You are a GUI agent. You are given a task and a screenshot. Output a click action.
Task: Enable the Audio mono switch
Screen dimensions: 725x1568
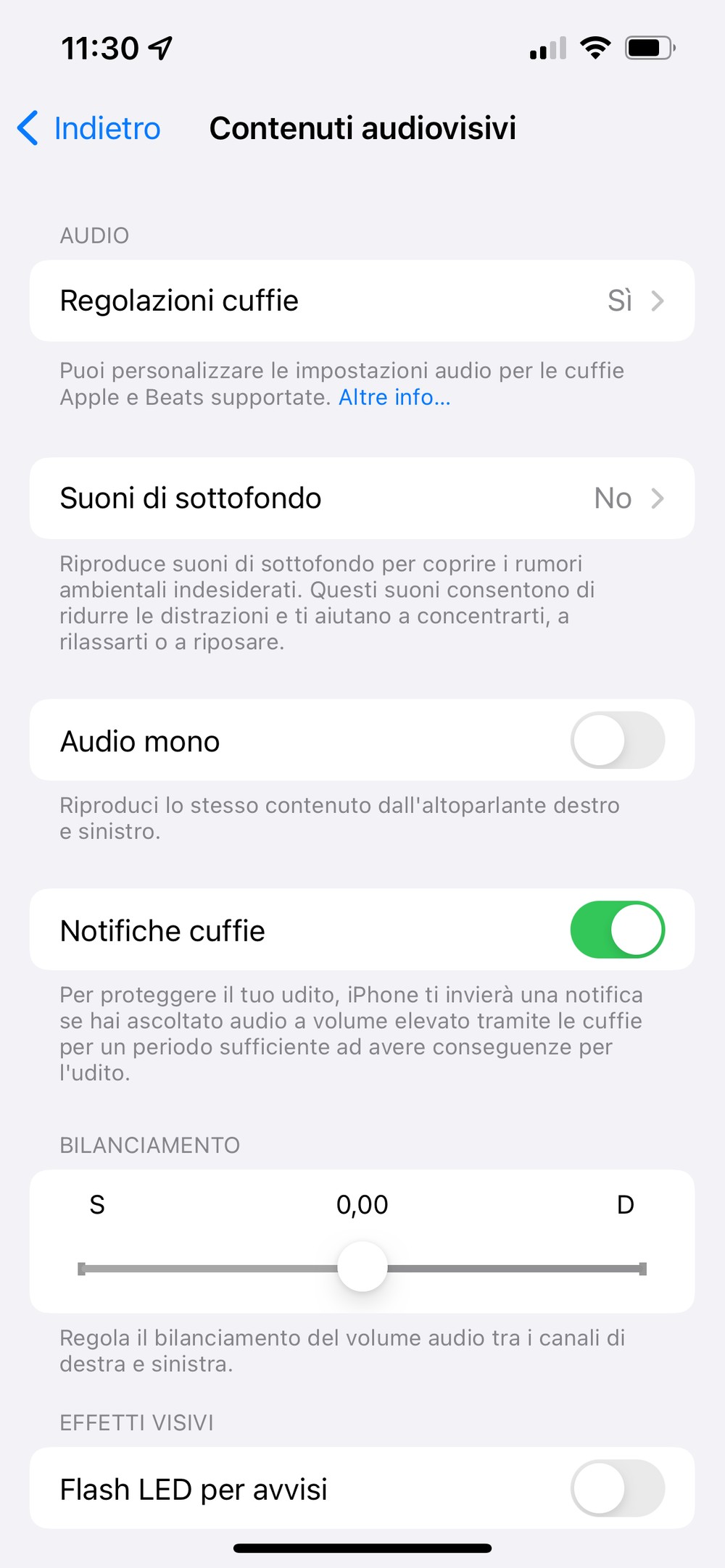[x=617, y=741]
